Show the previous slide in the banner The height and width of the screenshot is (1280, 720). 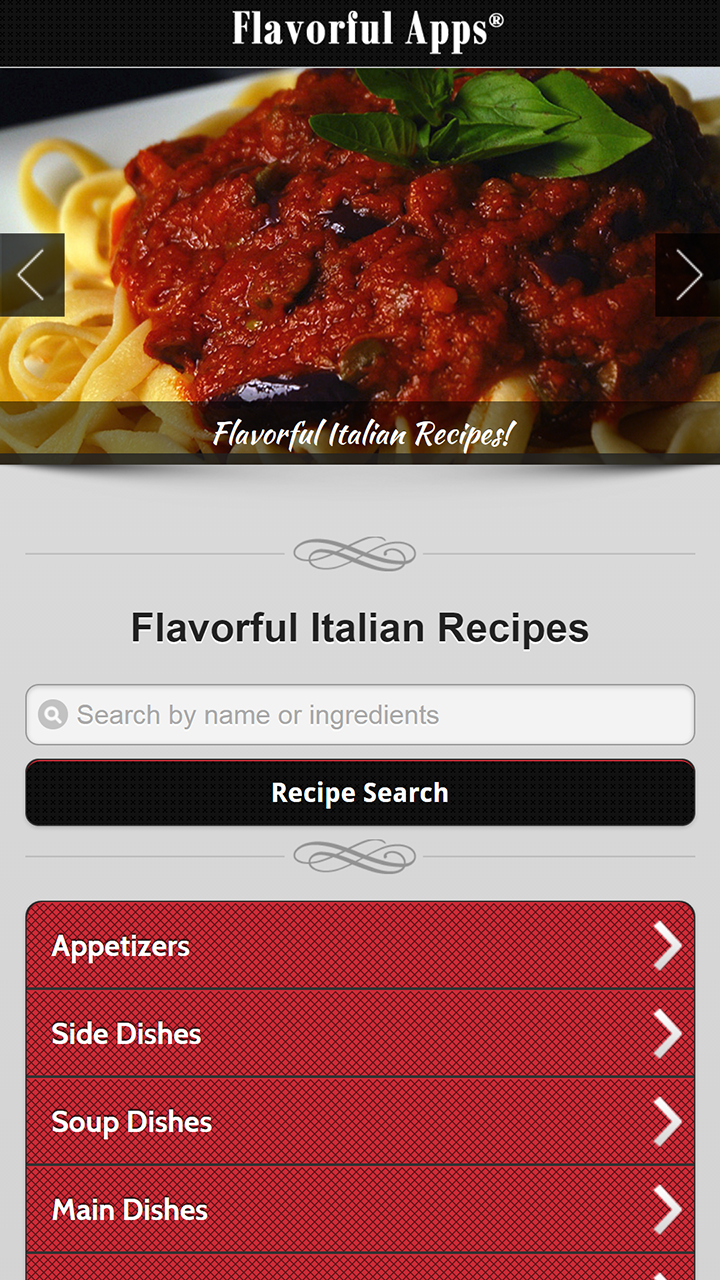click(31, 275)
